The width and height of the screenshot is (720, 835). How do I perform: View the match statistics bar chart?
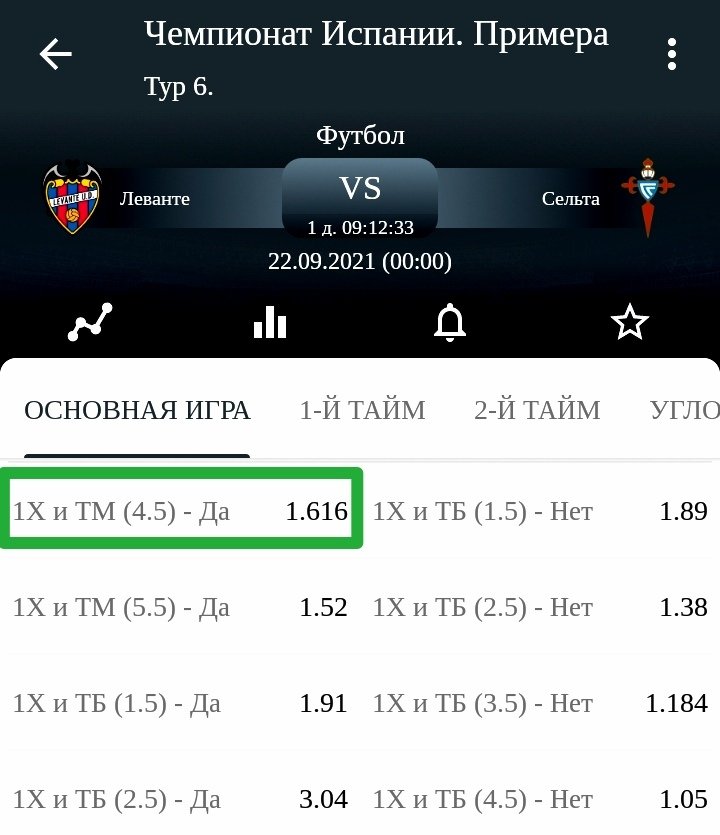270,322
